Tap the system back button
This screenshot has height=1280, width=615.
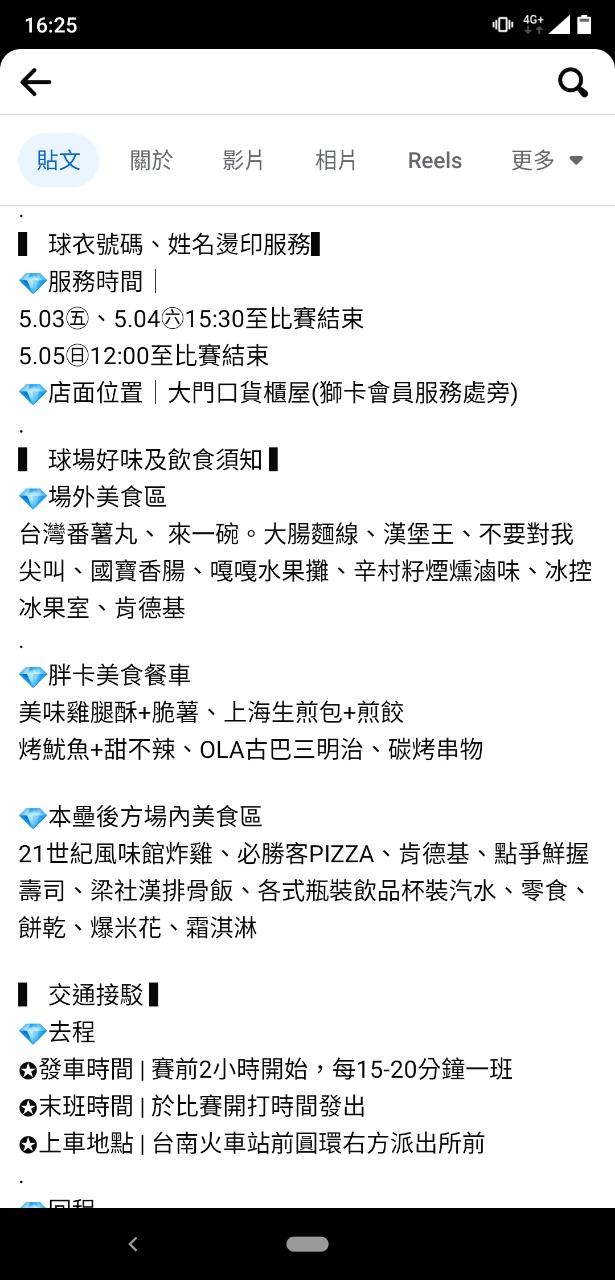133,1244
